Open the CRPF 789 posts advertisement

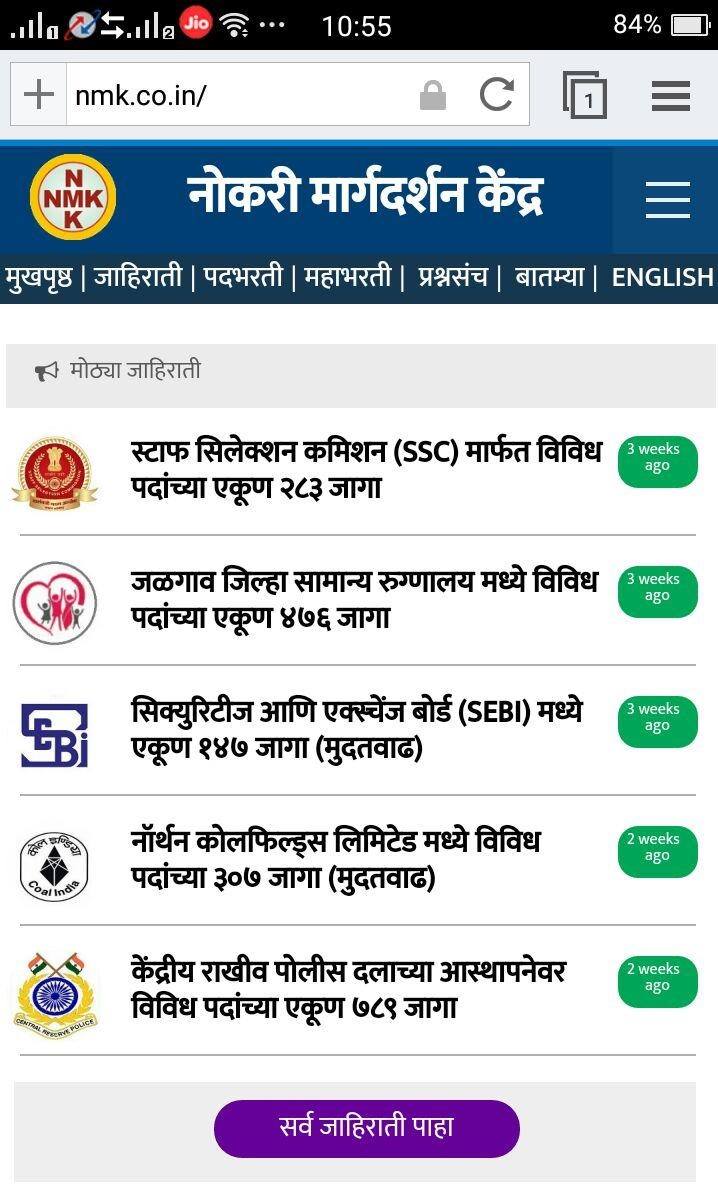348,990
